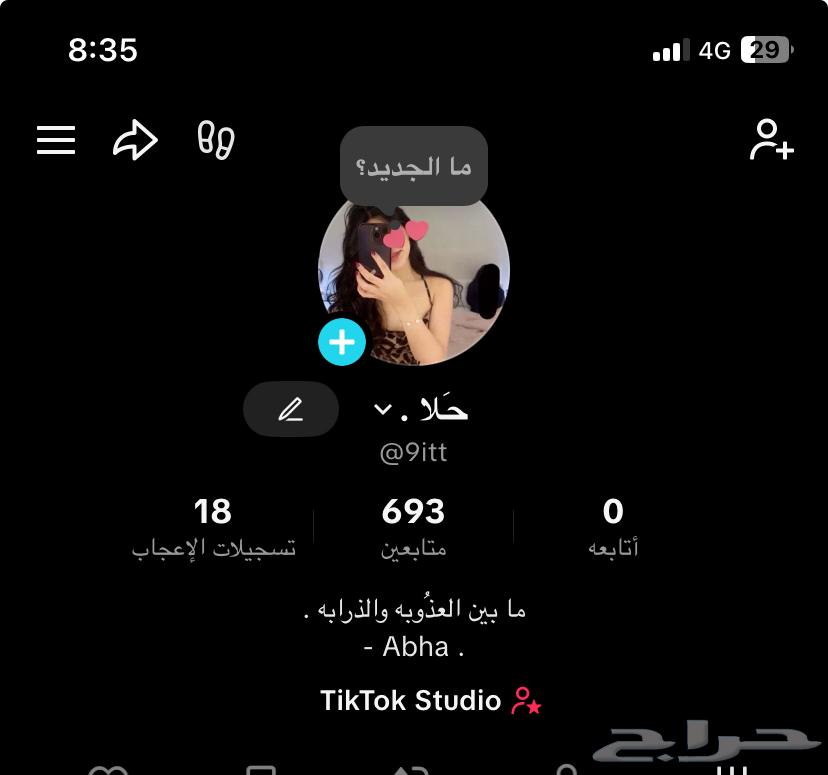Open the hamburger menu
Screen dimensions: 828x775
pyautogui.click(x=56, y=140)
